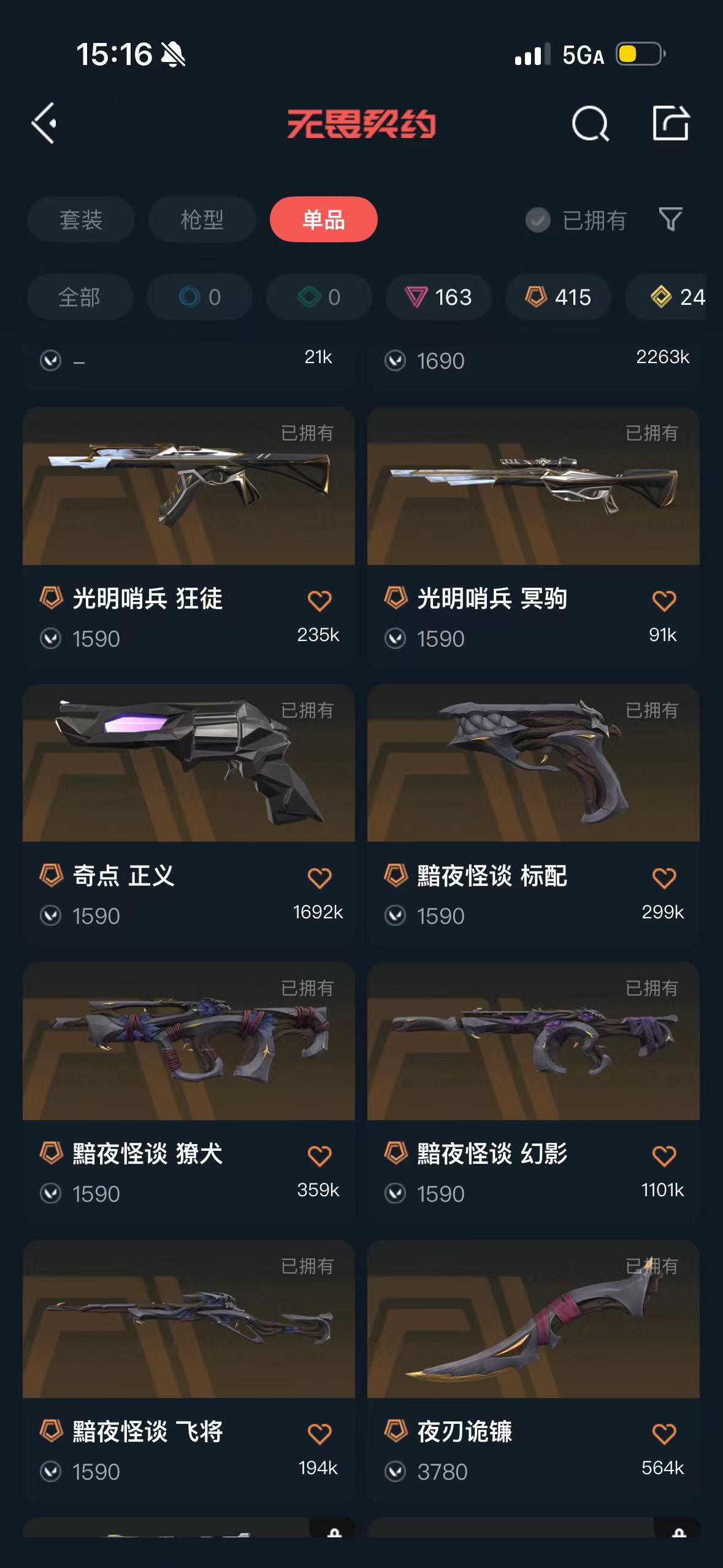
Task: Switch to the 枪型 tab
Action: pyautogui.click(x=202, y=219)
